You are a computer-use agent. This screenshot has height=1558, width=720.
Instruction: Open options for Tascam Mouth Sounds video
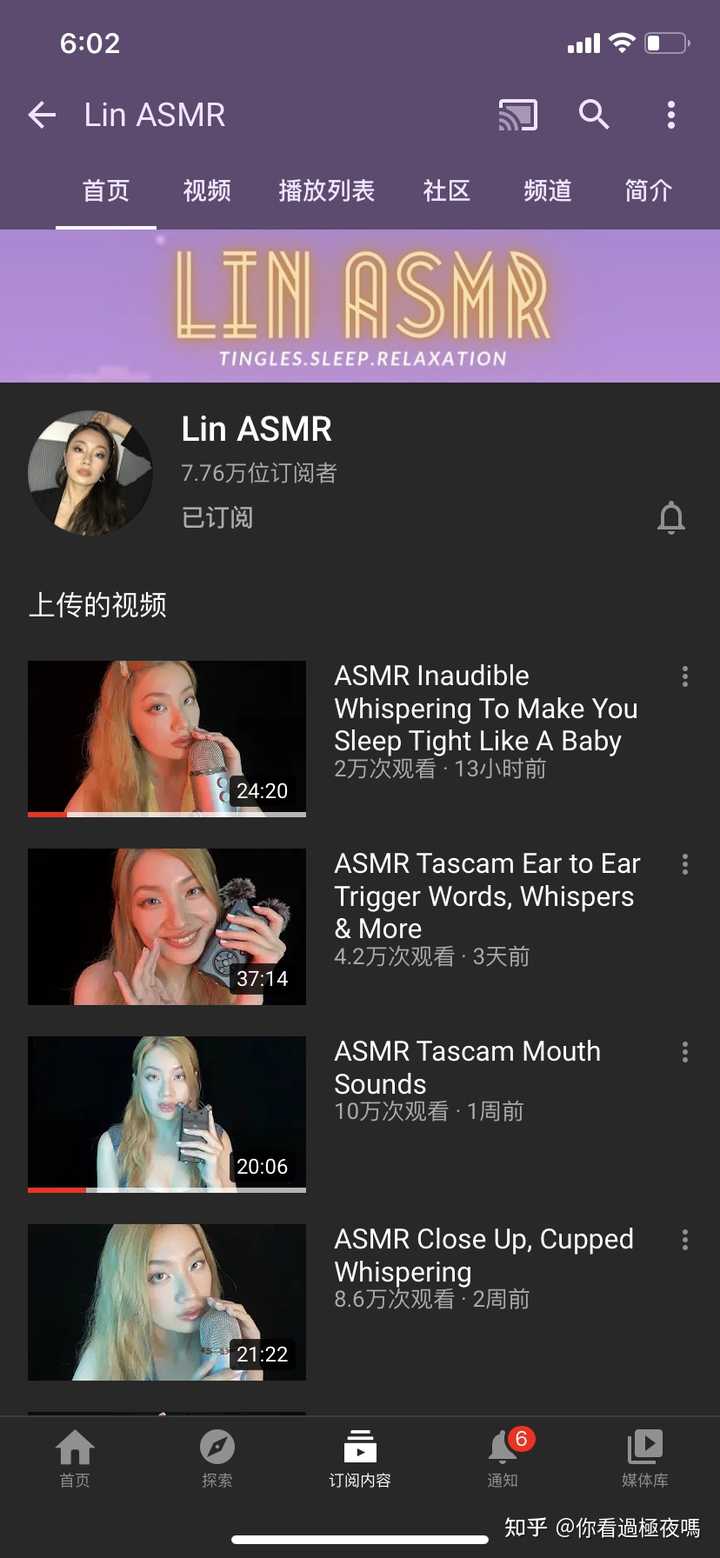685,1052
